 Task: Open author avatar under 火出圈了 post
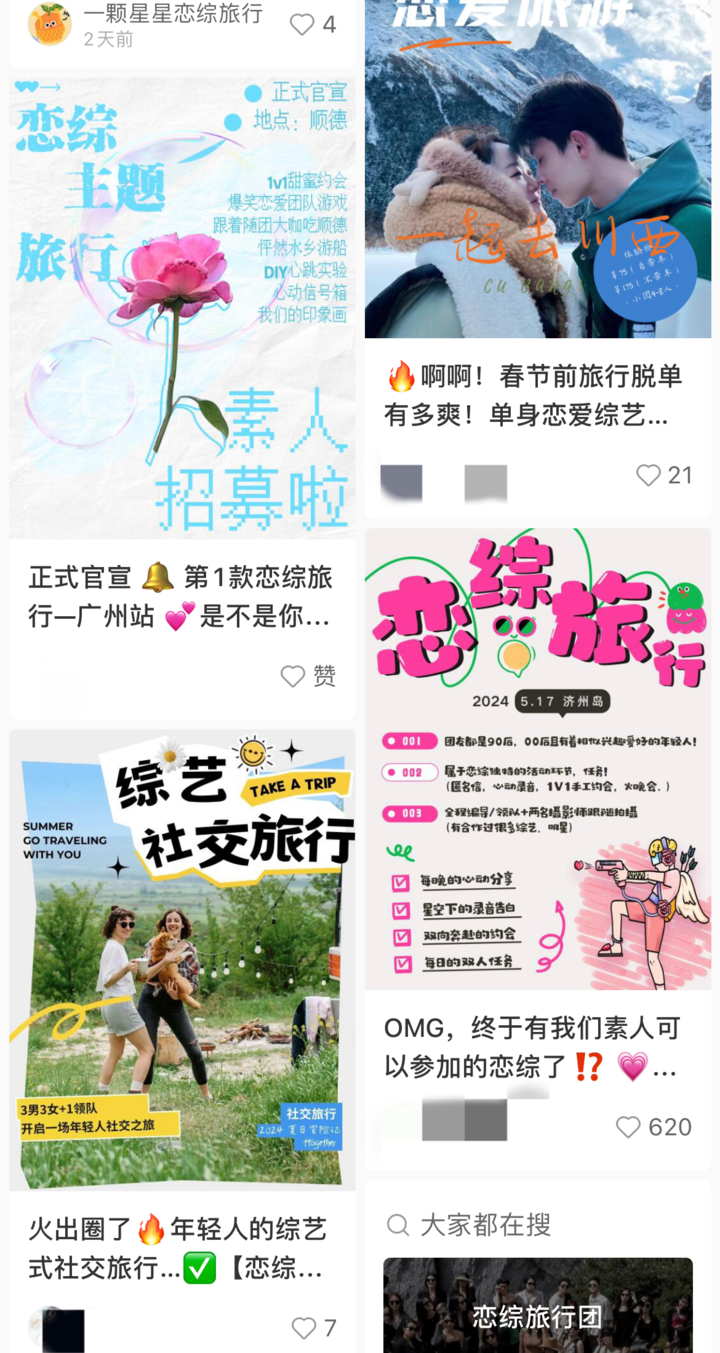click(56, 1328)
